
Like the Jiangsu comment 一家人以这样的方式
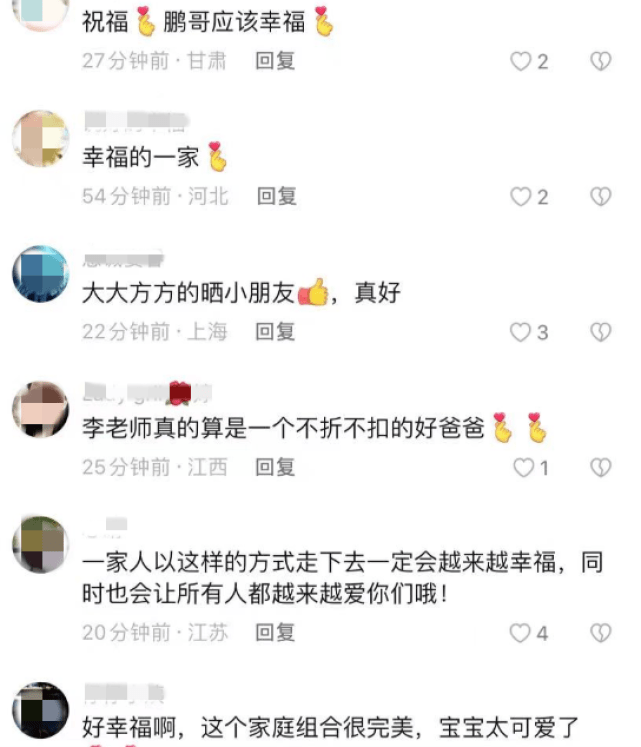(x=520, y=633)
